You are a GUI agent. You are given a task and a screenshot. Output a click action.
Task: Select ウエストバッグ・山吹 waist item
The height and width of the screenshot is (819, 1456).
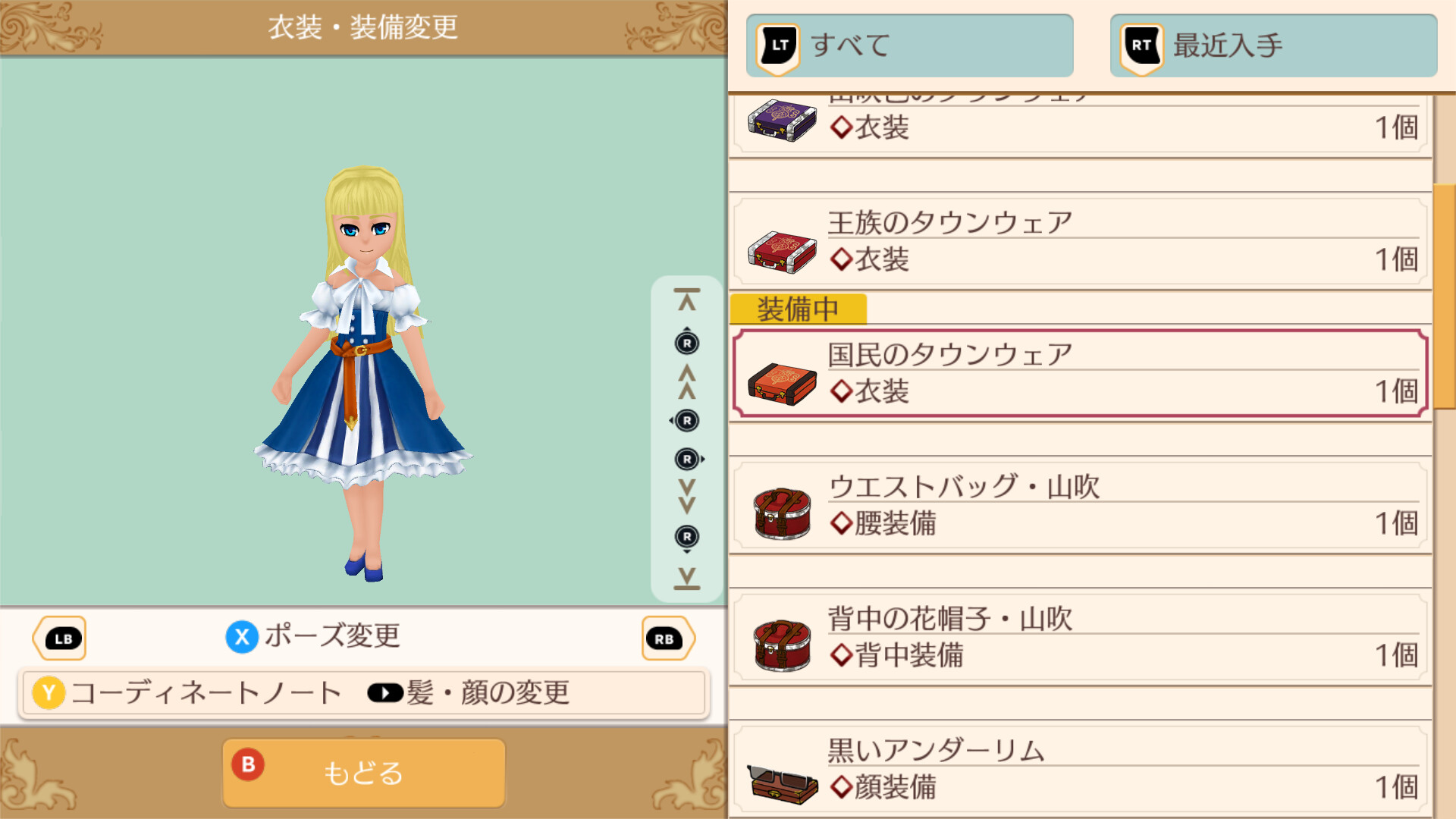pos(1080,505)
